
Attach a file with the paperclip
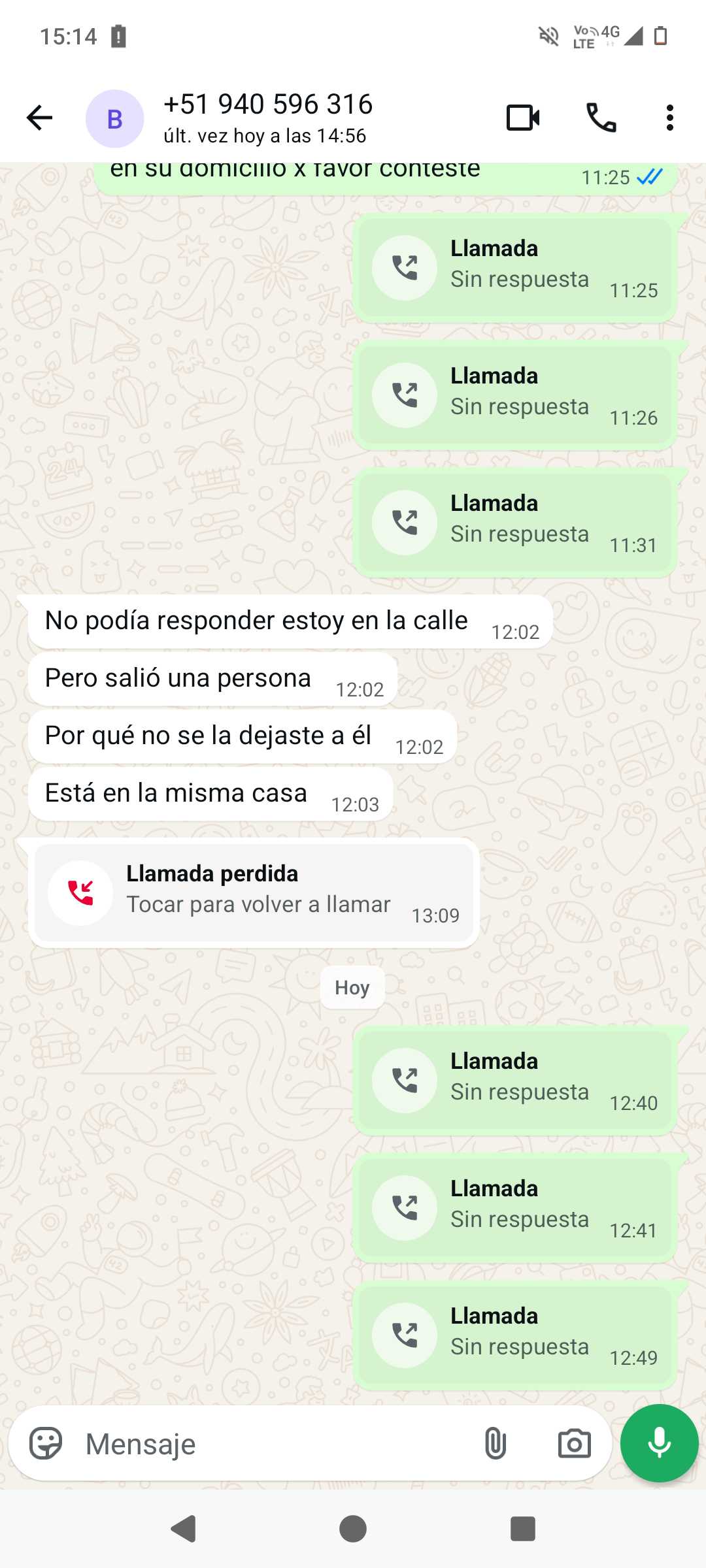496,1444
